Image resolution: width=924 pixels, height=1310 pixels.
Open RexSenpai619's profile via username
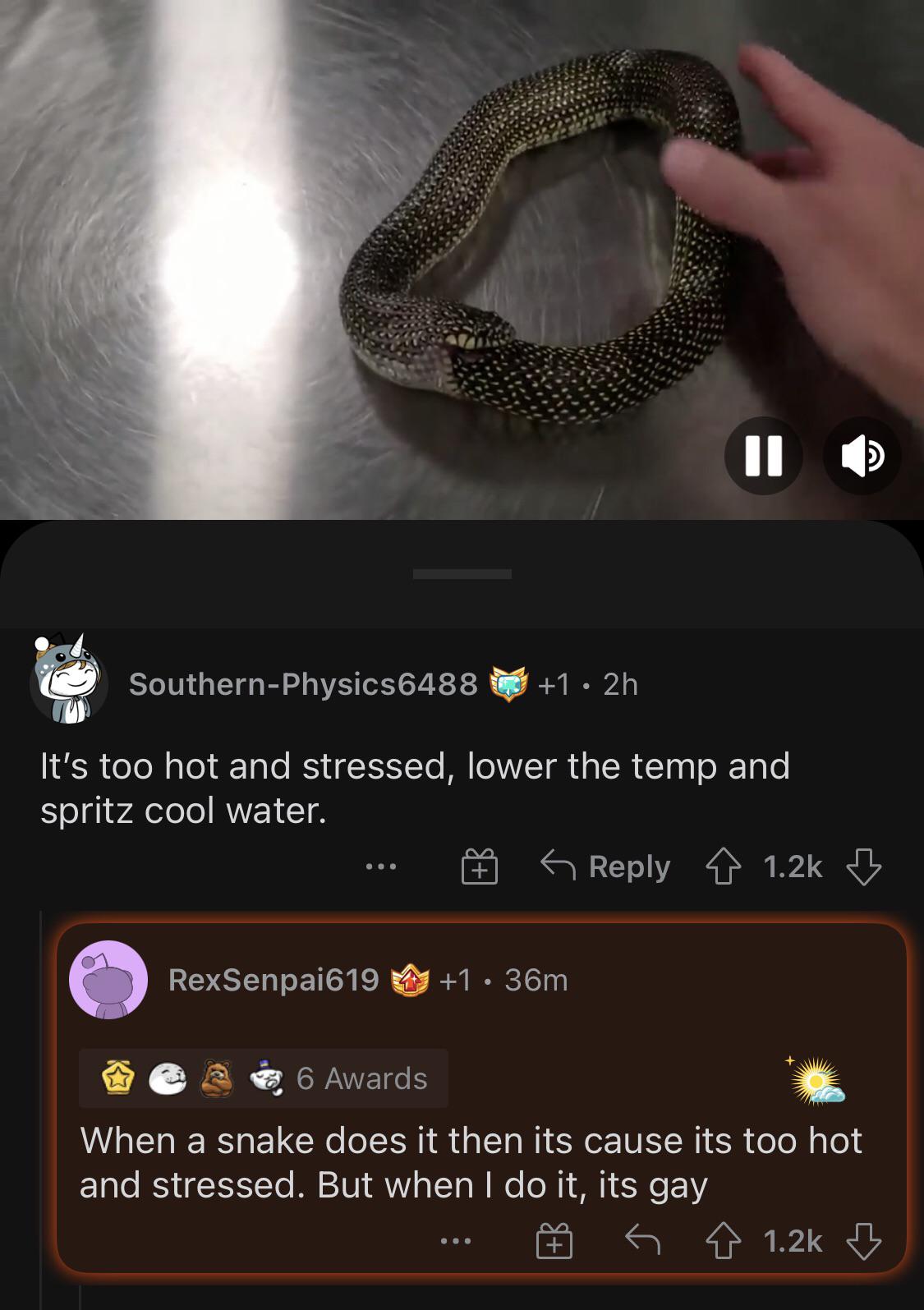275,979
